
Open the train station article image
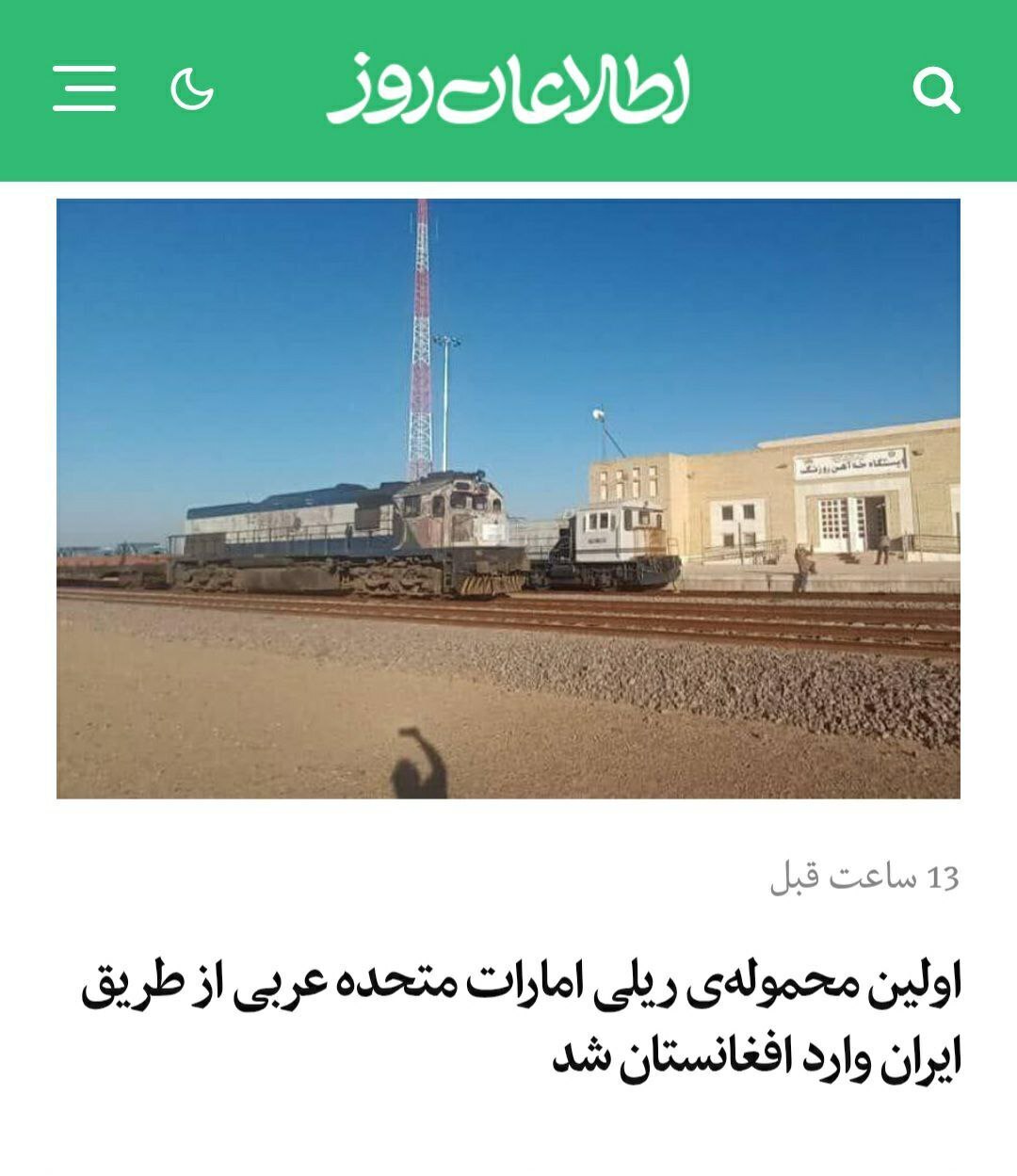pos(508,498)
